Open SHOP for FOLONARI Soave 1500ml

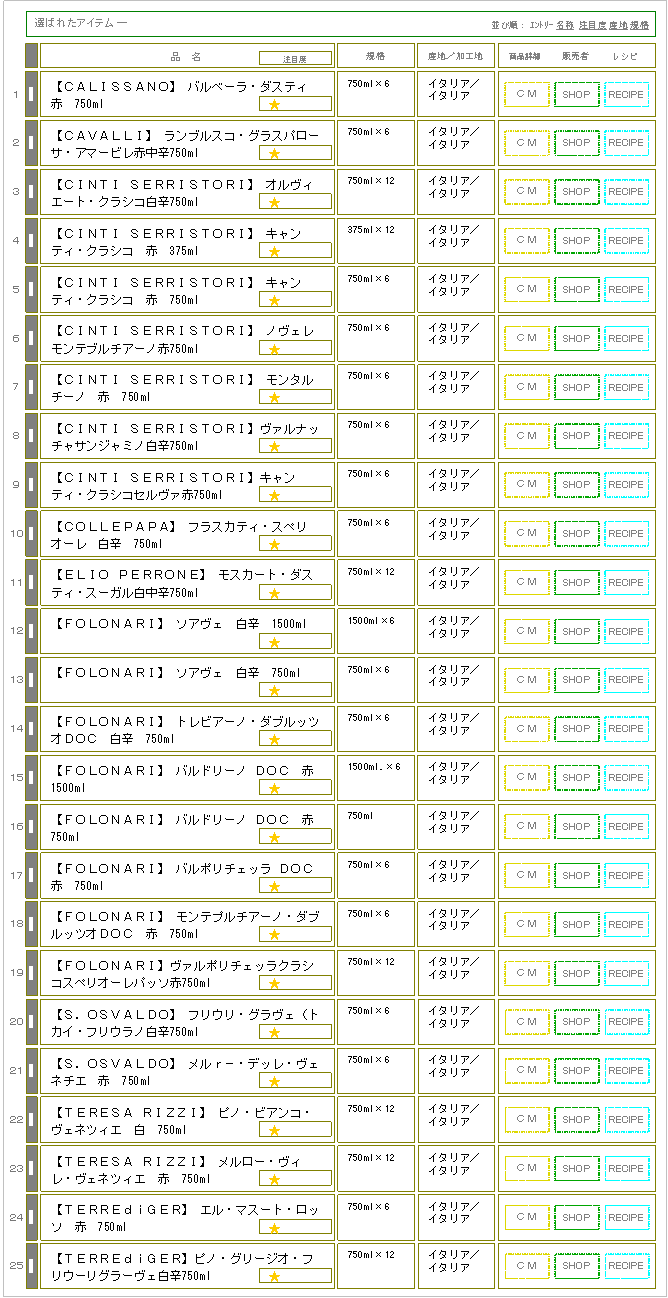(577, 632)
